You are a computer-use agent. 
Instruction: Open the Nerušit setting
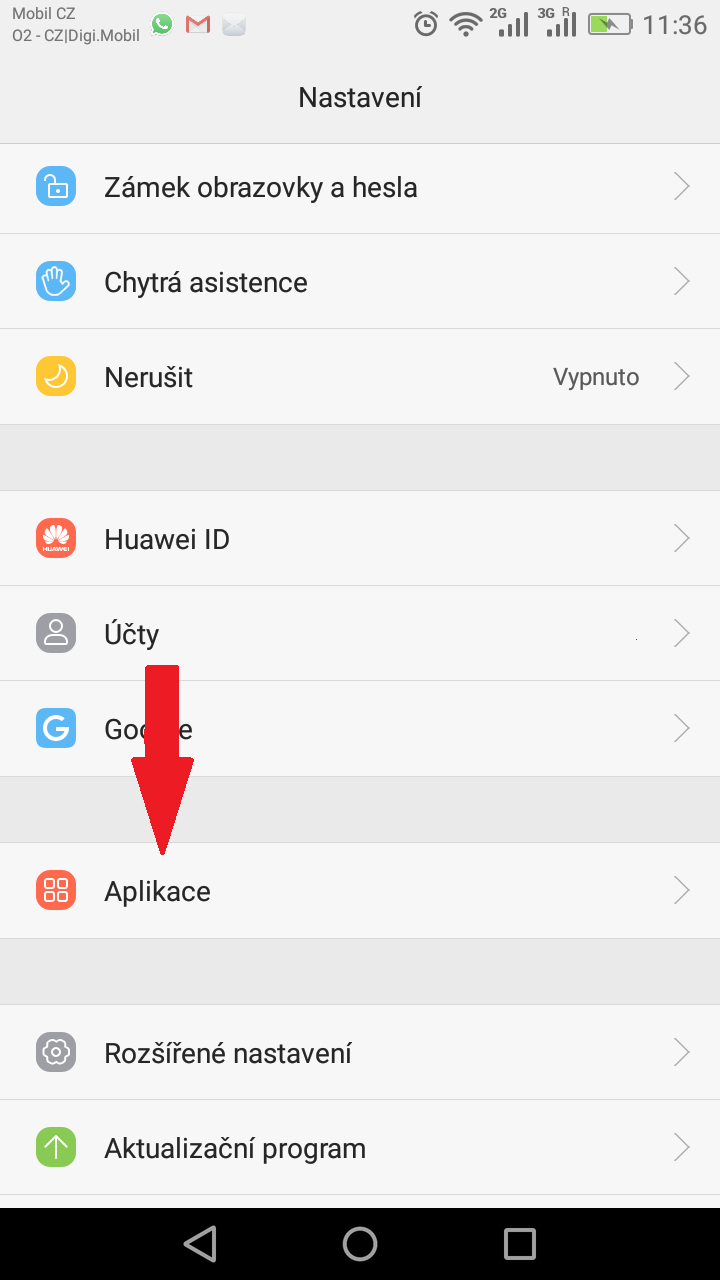pyautogui.click(x=360, y=377)
